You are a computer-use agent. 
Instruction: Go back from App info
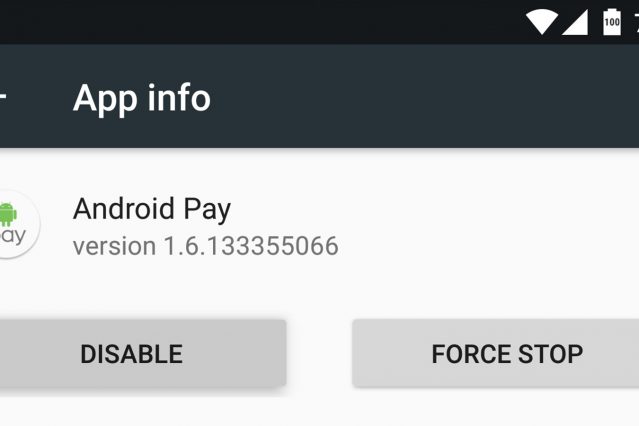coord(4,98)
